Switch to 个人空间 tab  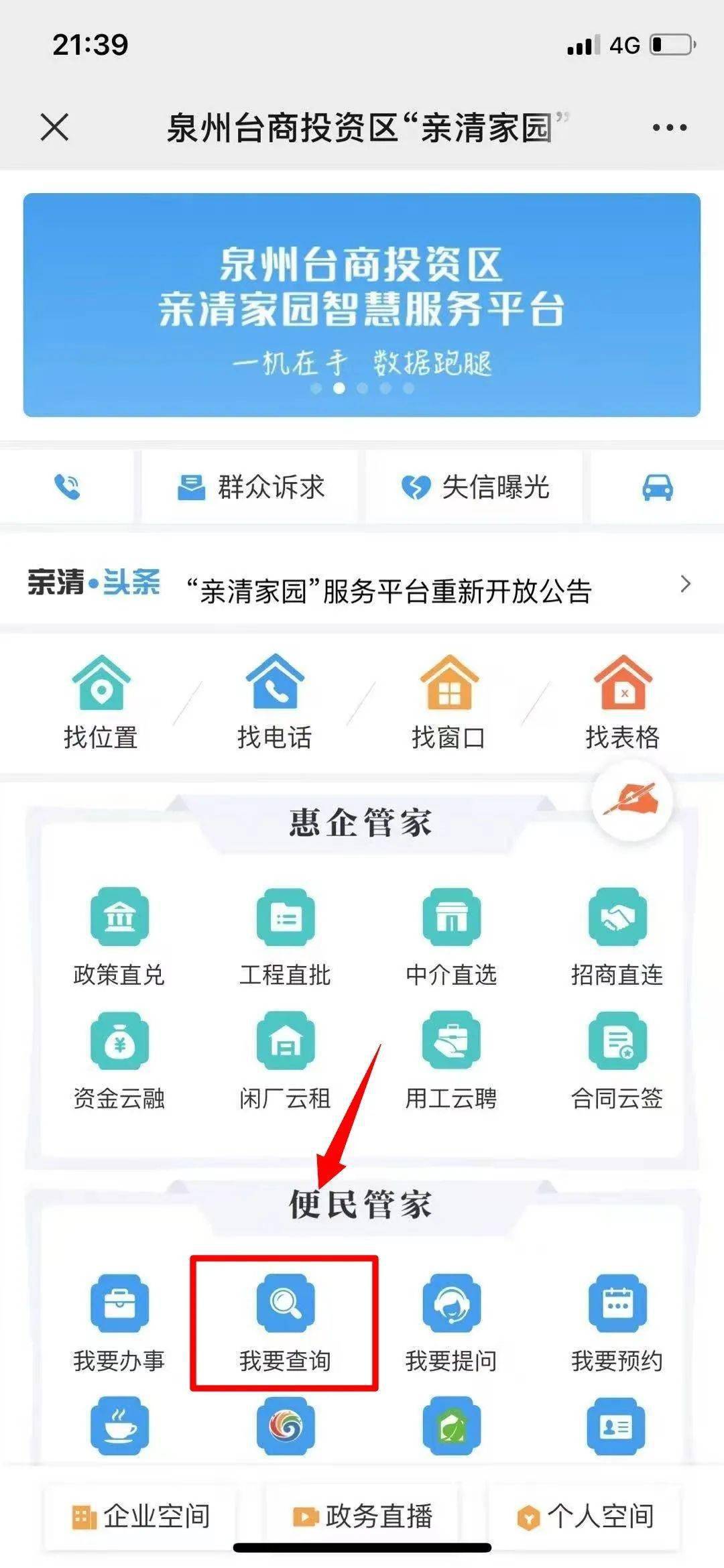point(585,1516)
